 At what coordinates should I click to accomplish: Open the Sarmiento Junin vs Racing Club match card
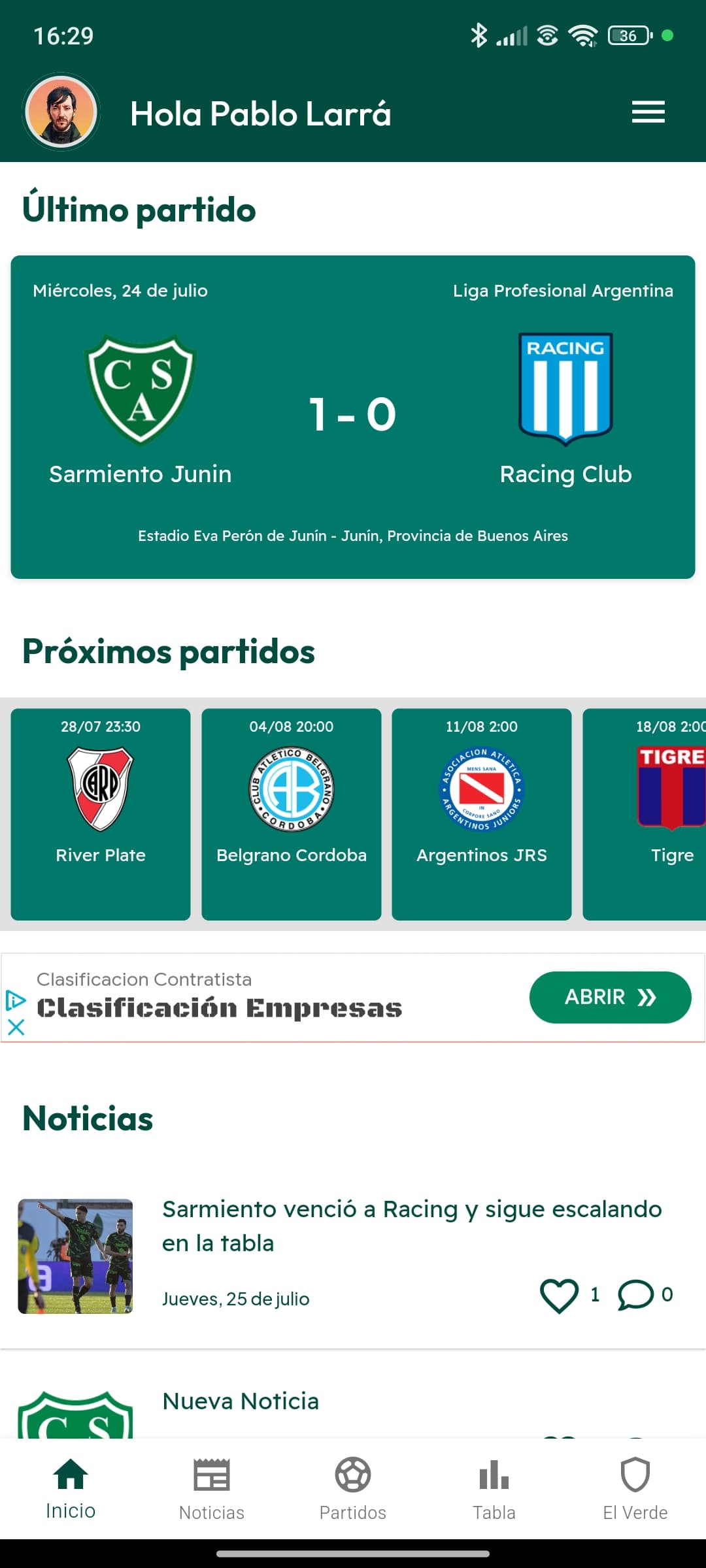pyautogui.click(x=352, y=417)
